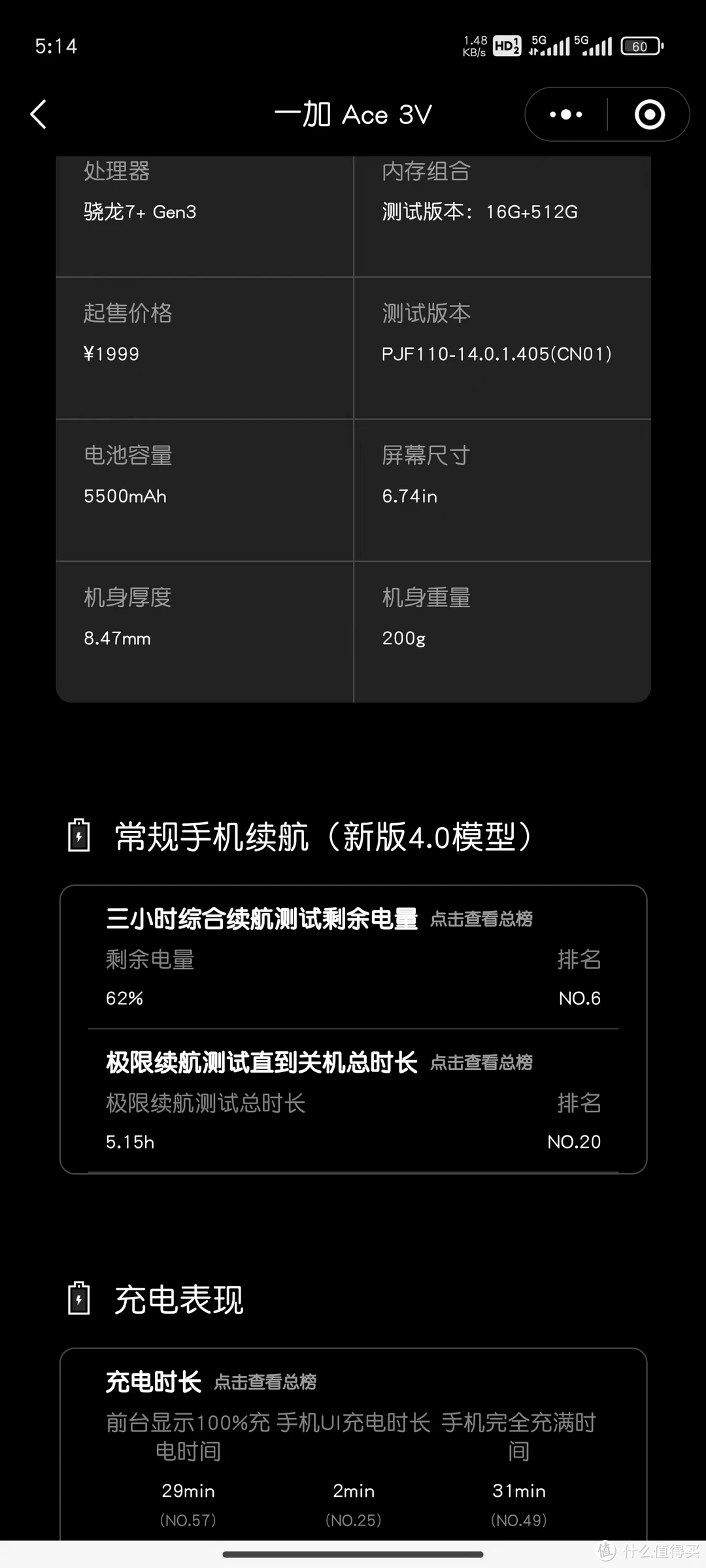
Task: Select the 电池容量 5500mAh spec cell
Action: (203, 489)
